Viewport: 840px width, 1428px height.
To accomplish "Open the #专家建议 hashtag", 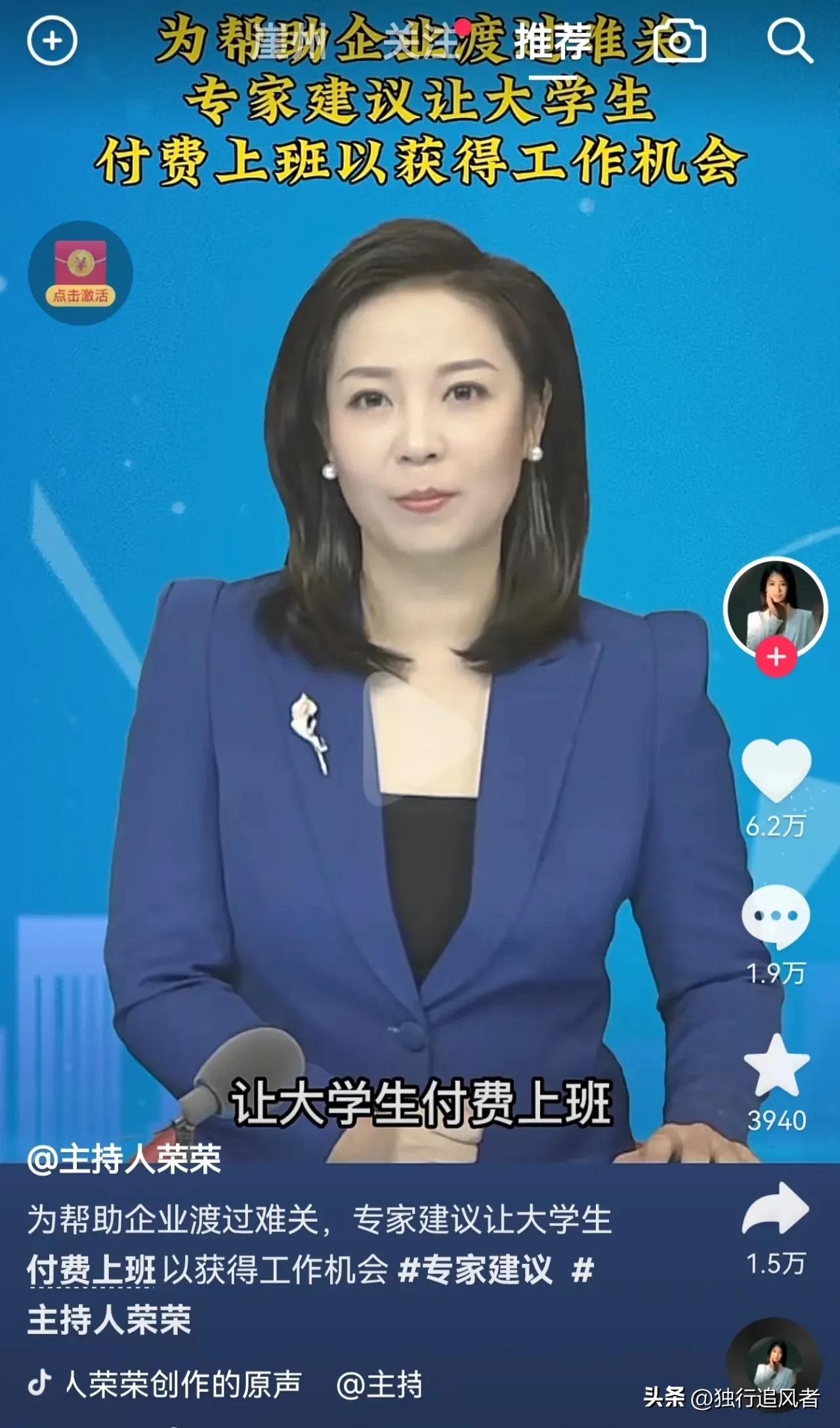I will click(475, 1270).
